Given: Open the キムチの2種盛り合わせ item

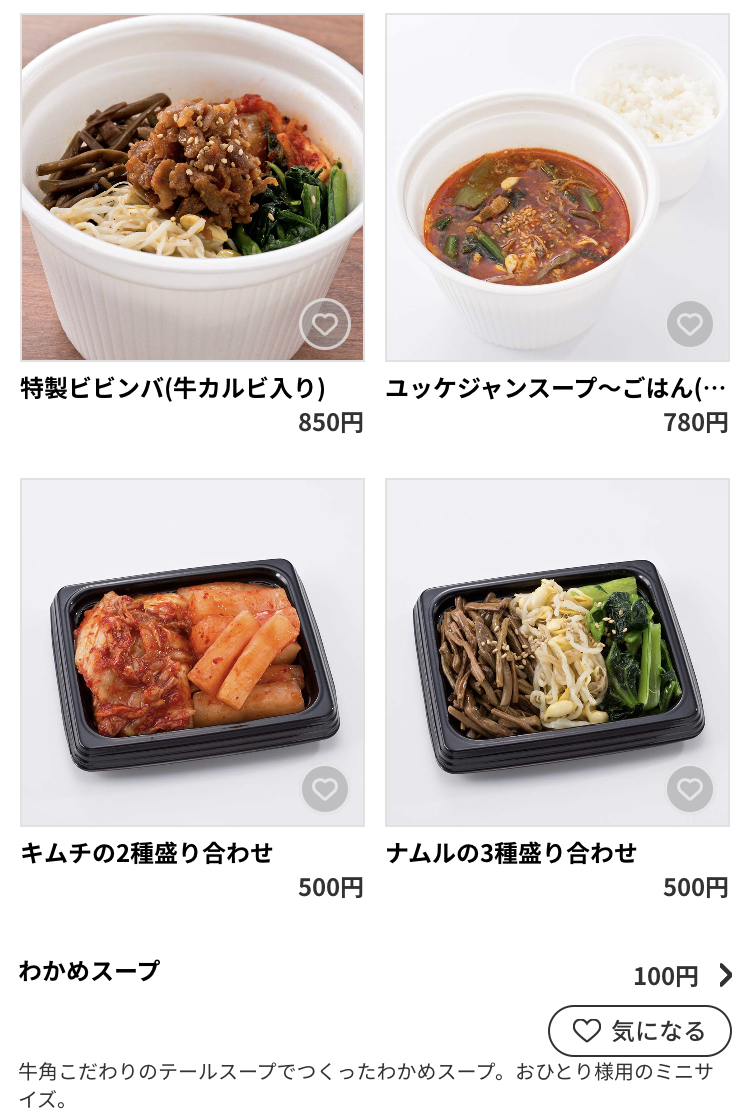Looking at the screenshot, I should click(192, 652).
